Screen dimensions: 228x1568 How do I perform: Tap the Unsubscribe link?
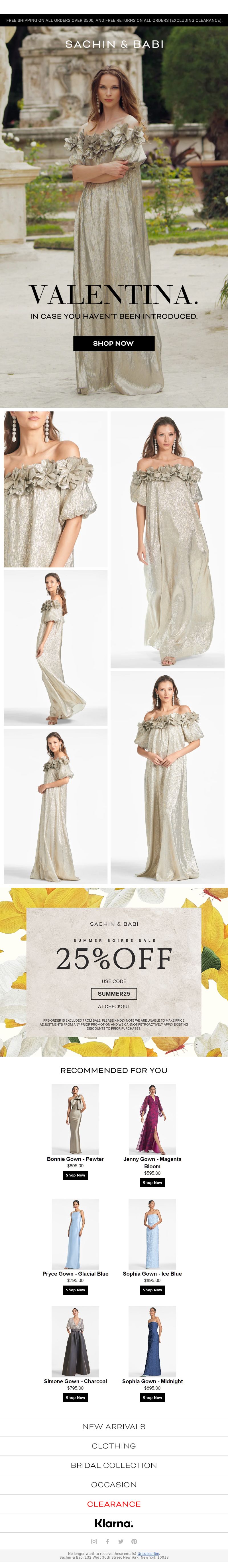(148, 1553)
